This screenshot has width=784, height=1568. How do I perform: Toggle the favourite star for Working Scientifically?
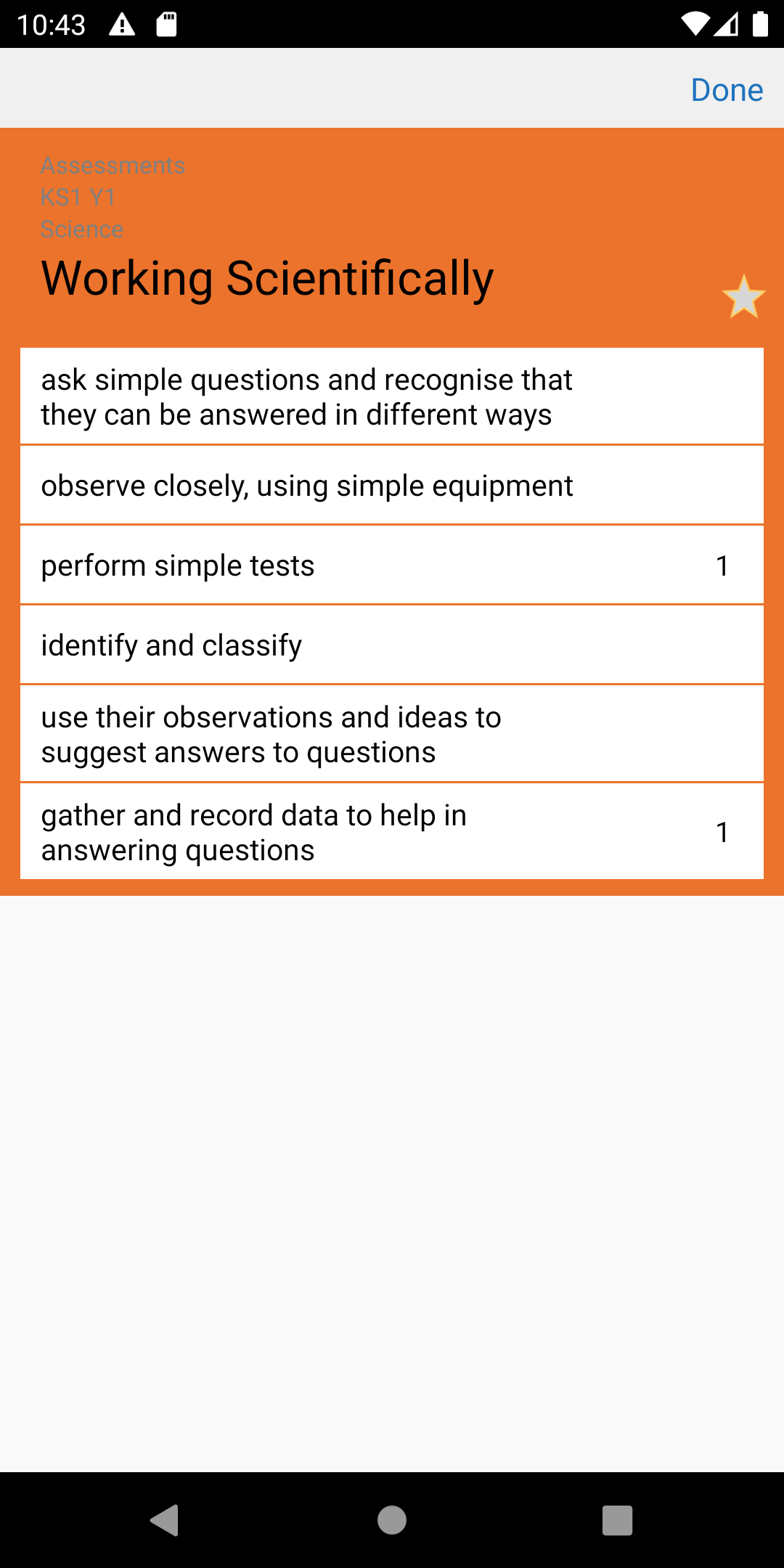[743, 297]
